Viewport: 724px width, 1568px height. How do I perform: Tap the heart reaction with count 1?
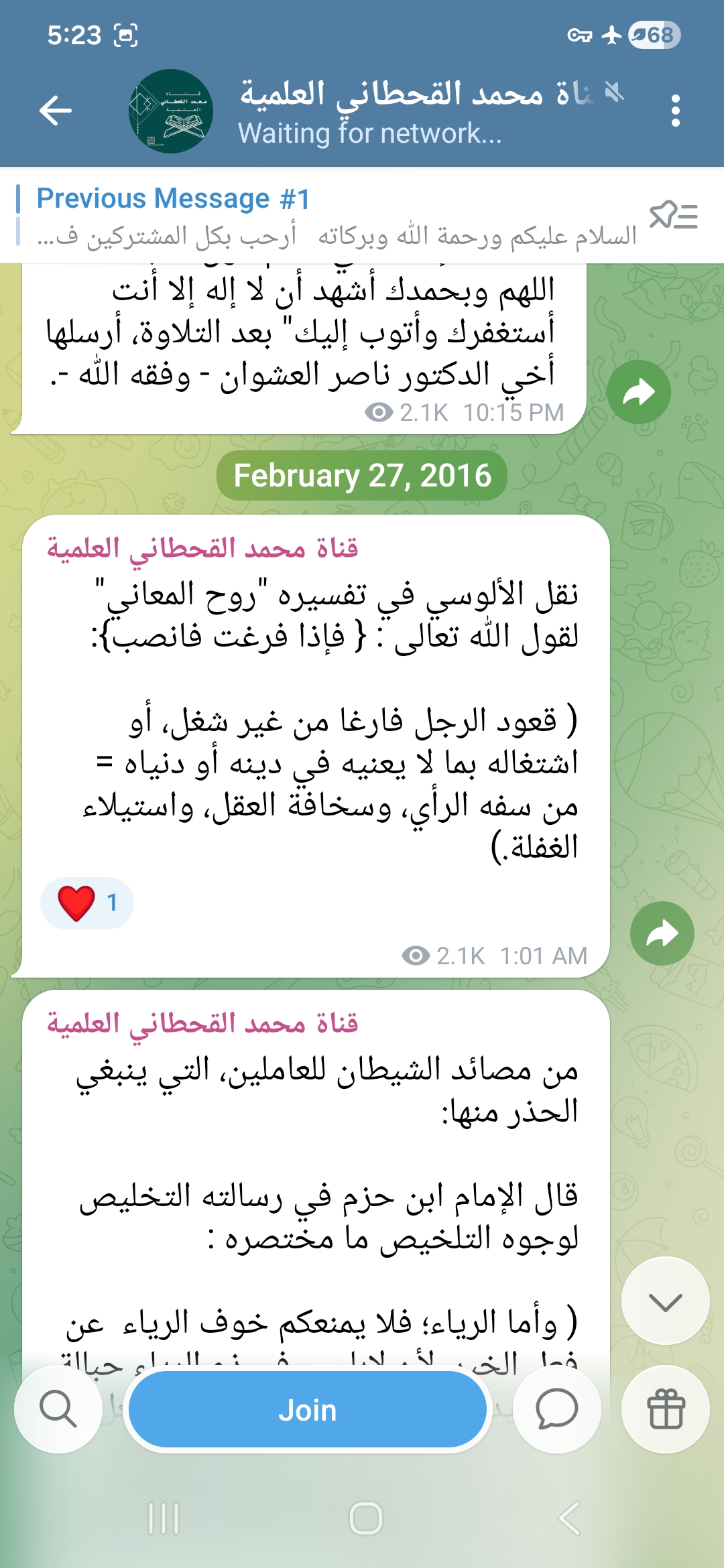coord(87,903)
